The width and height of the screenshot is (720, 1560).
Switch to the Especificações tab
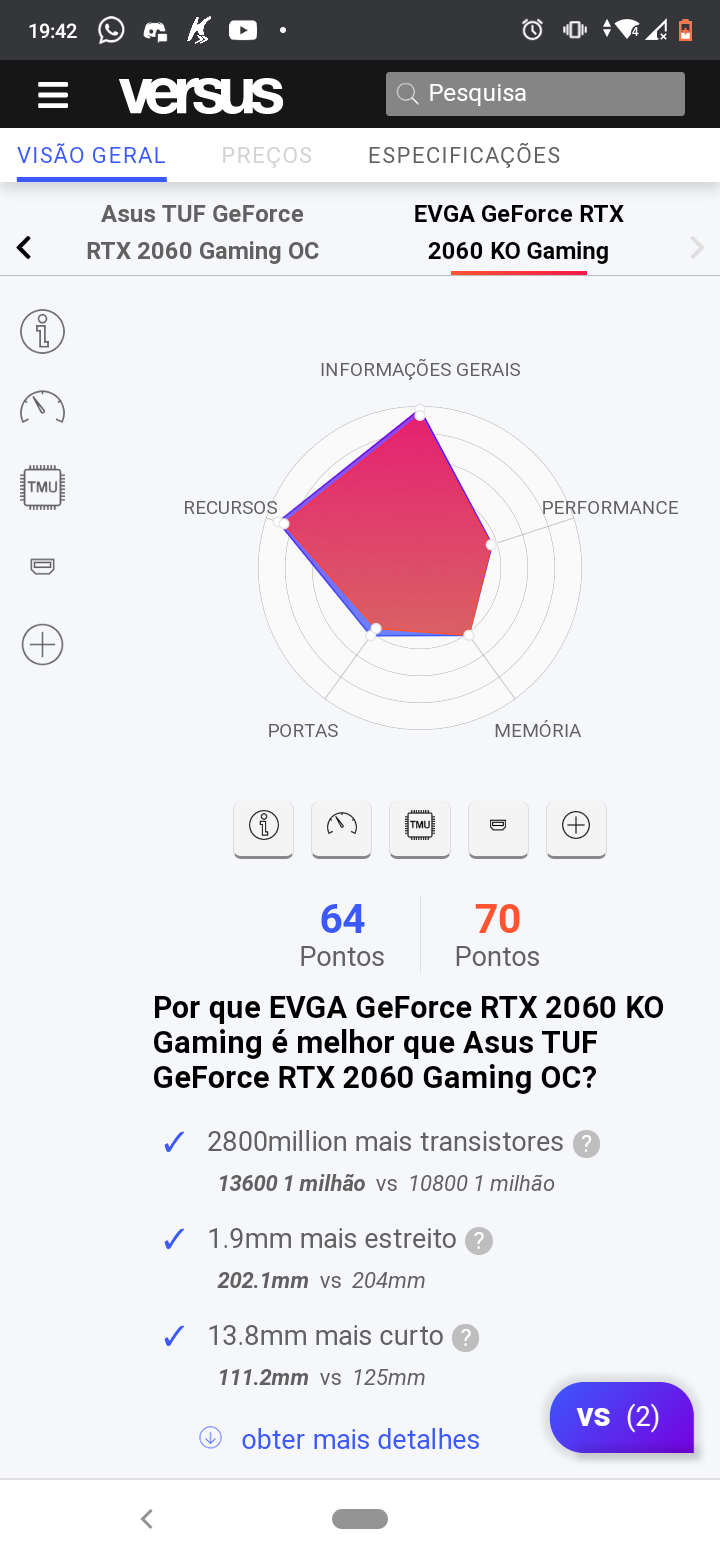[x=464, y=155]
